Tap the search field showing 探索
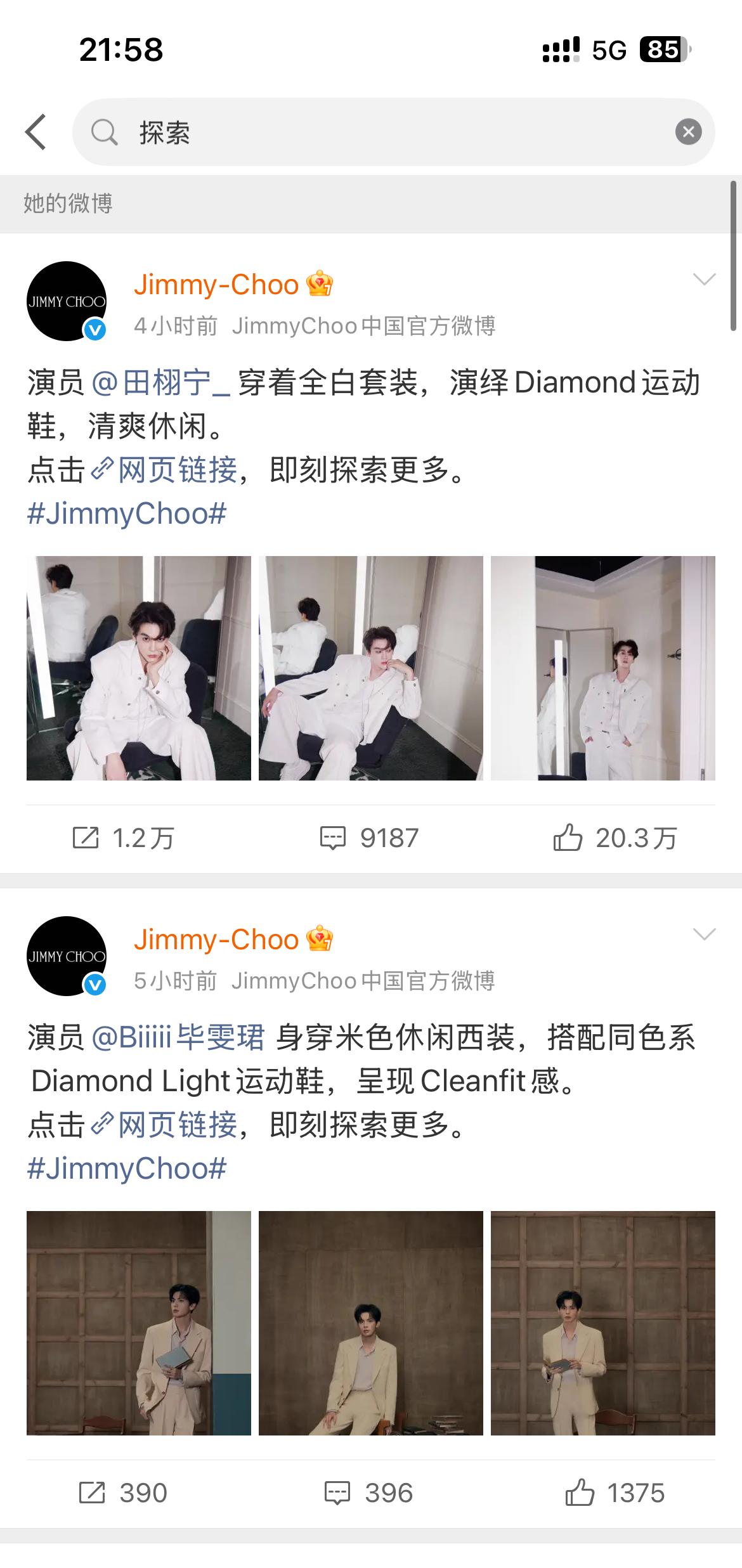742x1568 pixels. tap(381, 132)
